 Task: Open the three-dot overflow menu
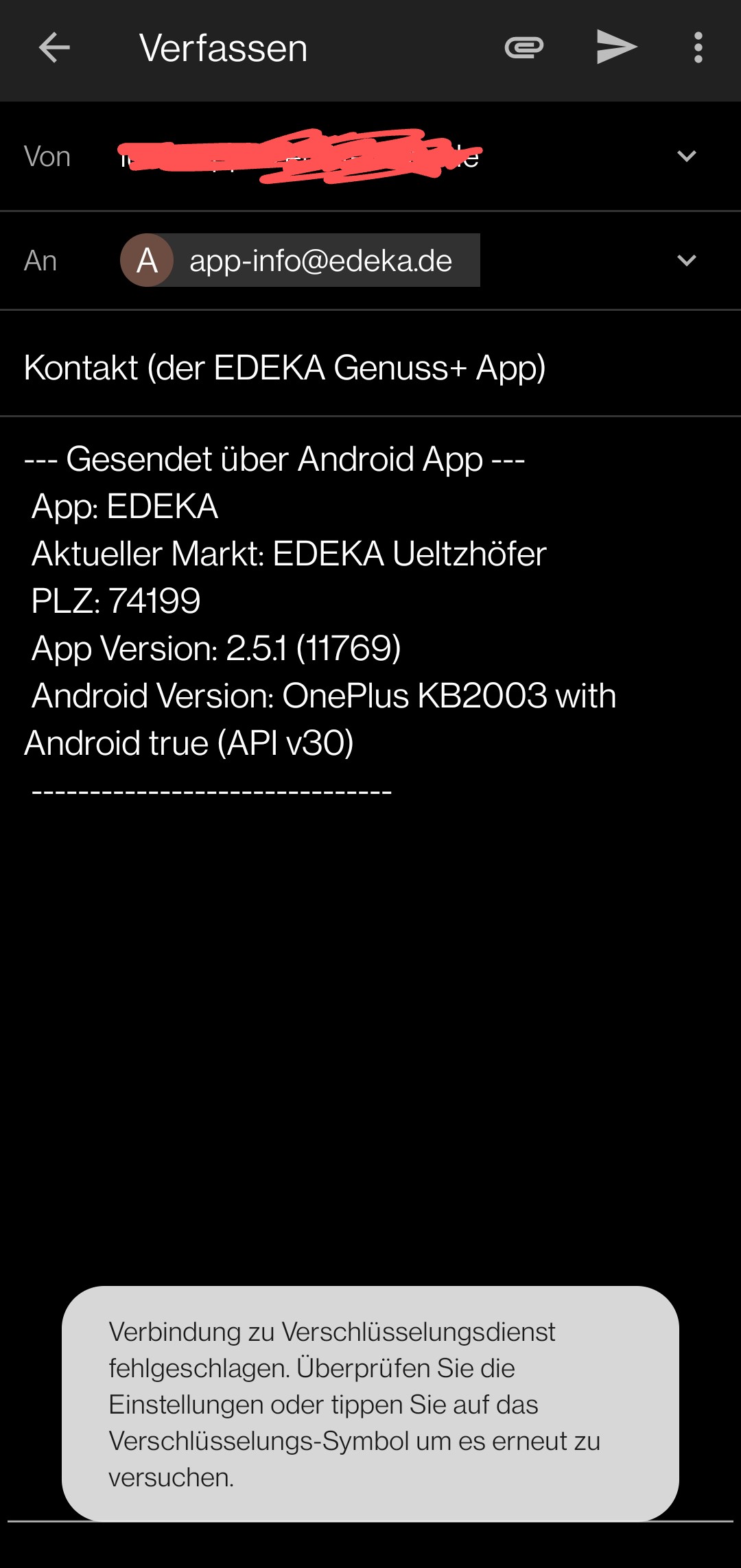coord(698,48)
